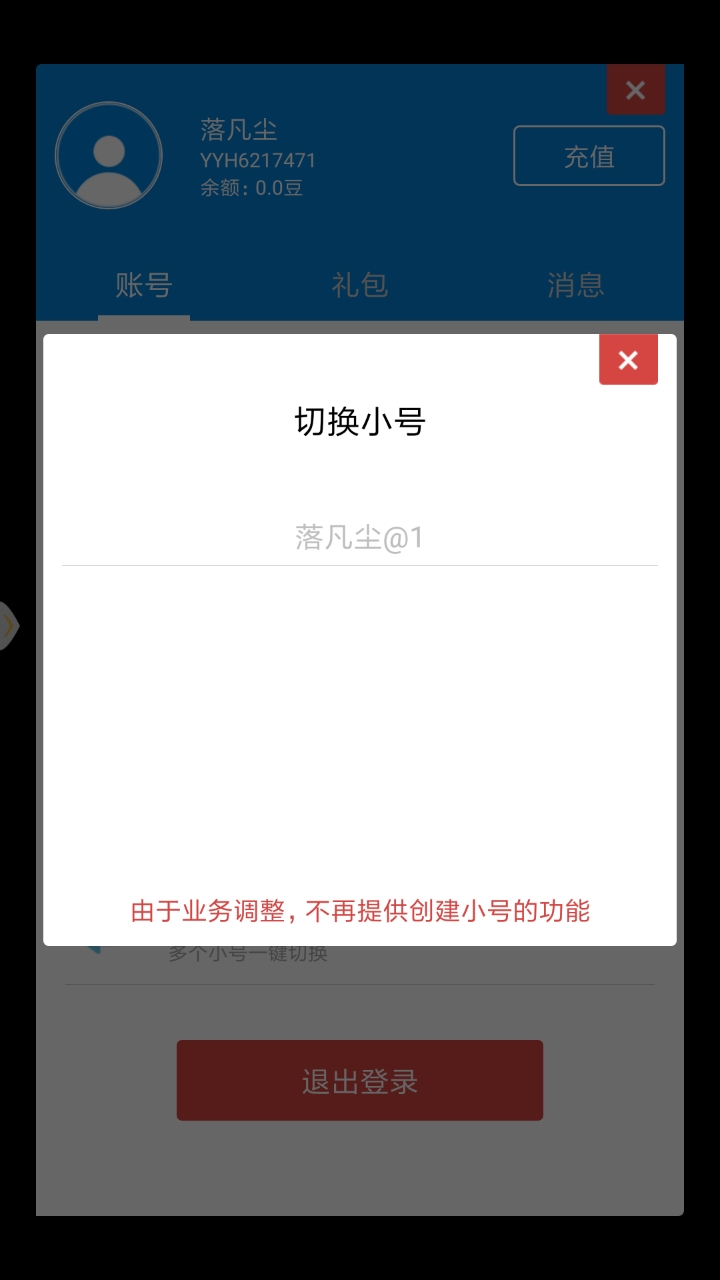
Task: Close the 切换小号 dialog
Action: coord(628,360)
